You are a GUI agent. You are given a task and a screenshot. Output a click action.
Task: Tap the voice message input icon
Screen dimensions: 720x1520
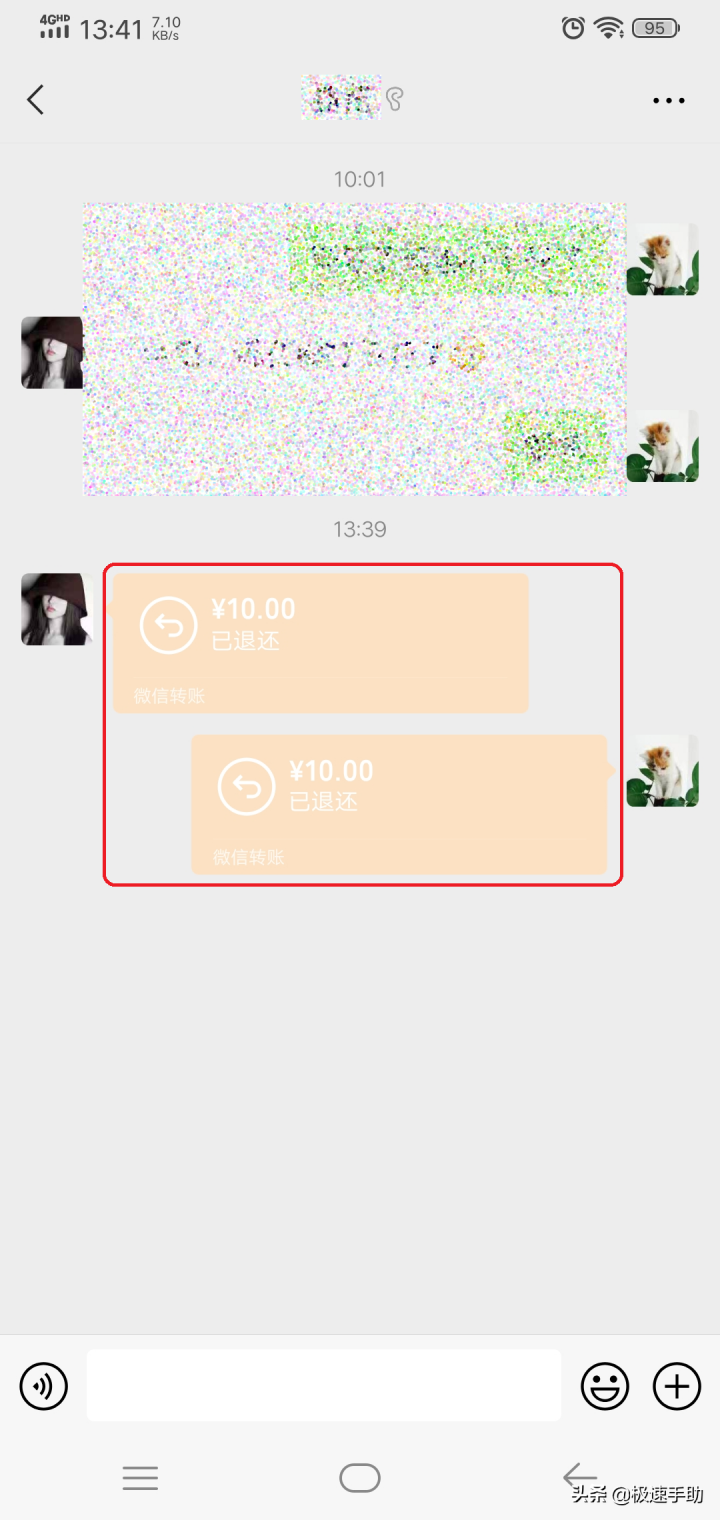click(43, 1386)
